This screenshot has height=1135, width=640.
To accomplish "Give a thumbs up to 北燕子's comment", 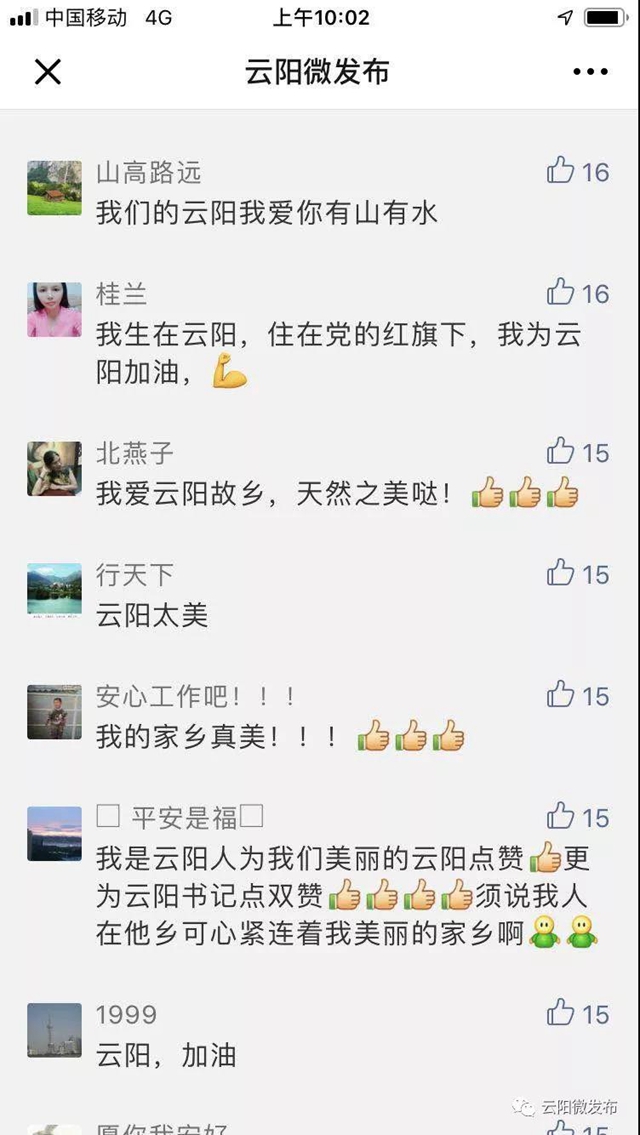I will click(x=561, y=452).
